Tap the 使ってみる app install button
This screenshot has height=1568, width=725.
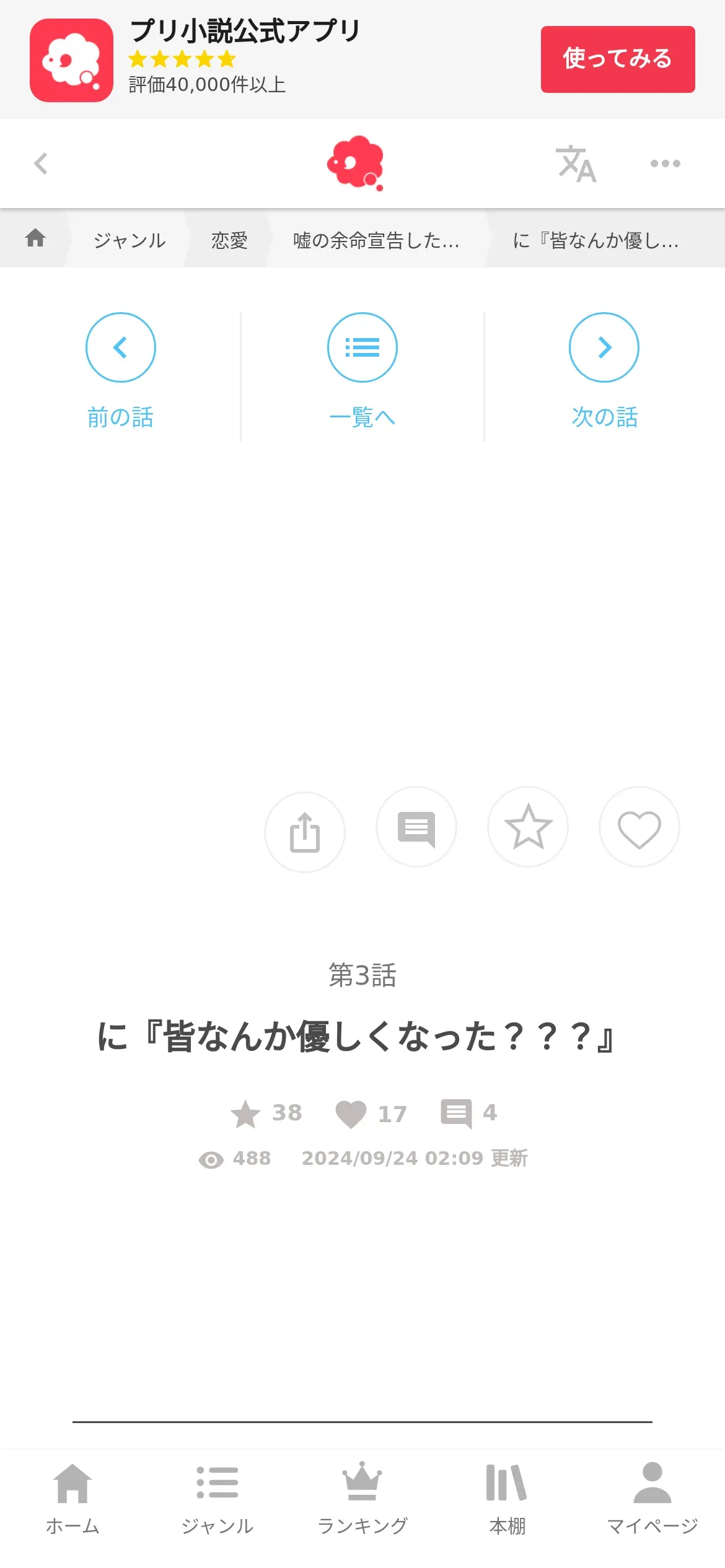617,59
